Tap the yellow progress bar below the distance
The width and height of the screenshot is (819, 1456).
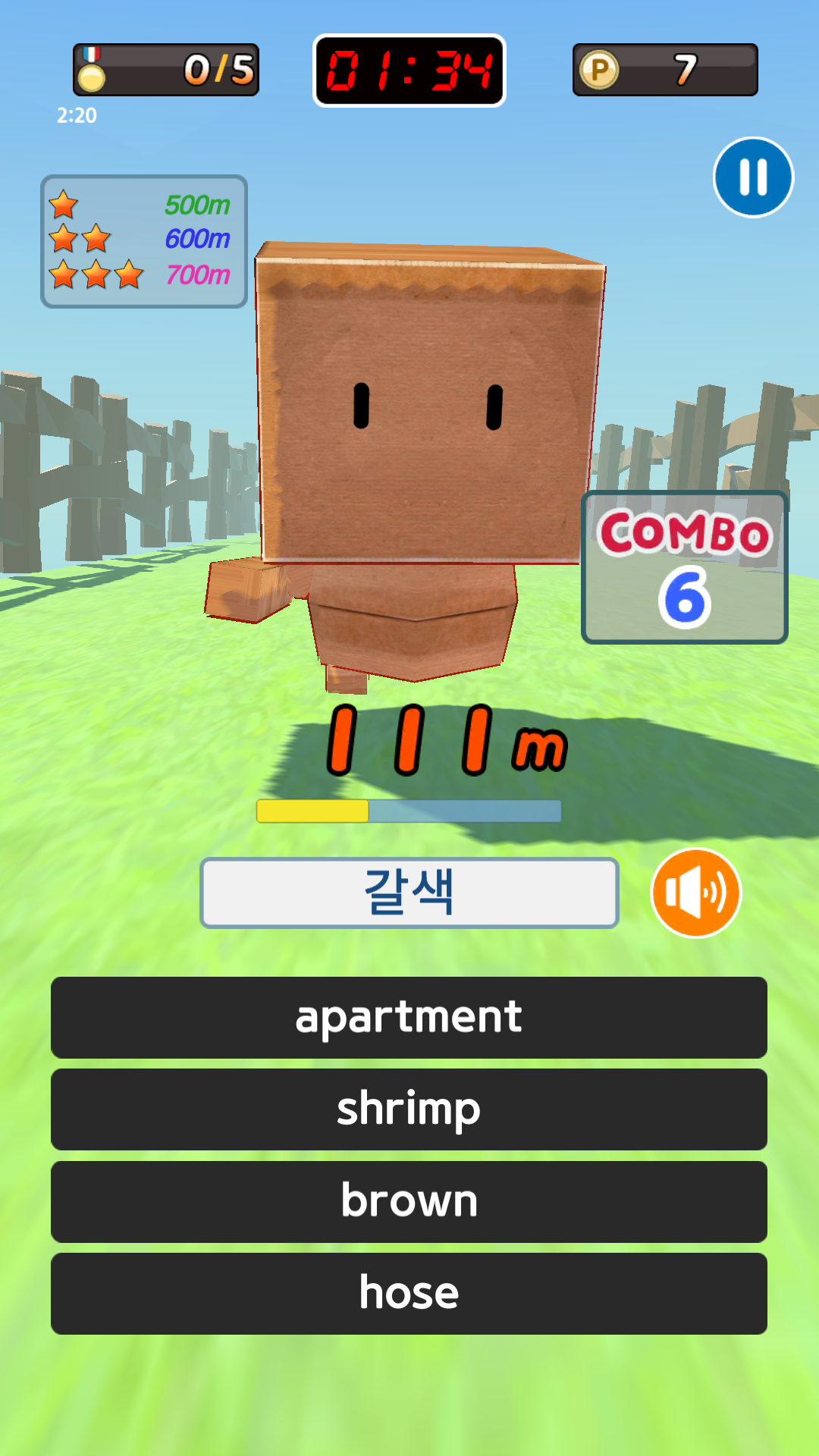312,811
